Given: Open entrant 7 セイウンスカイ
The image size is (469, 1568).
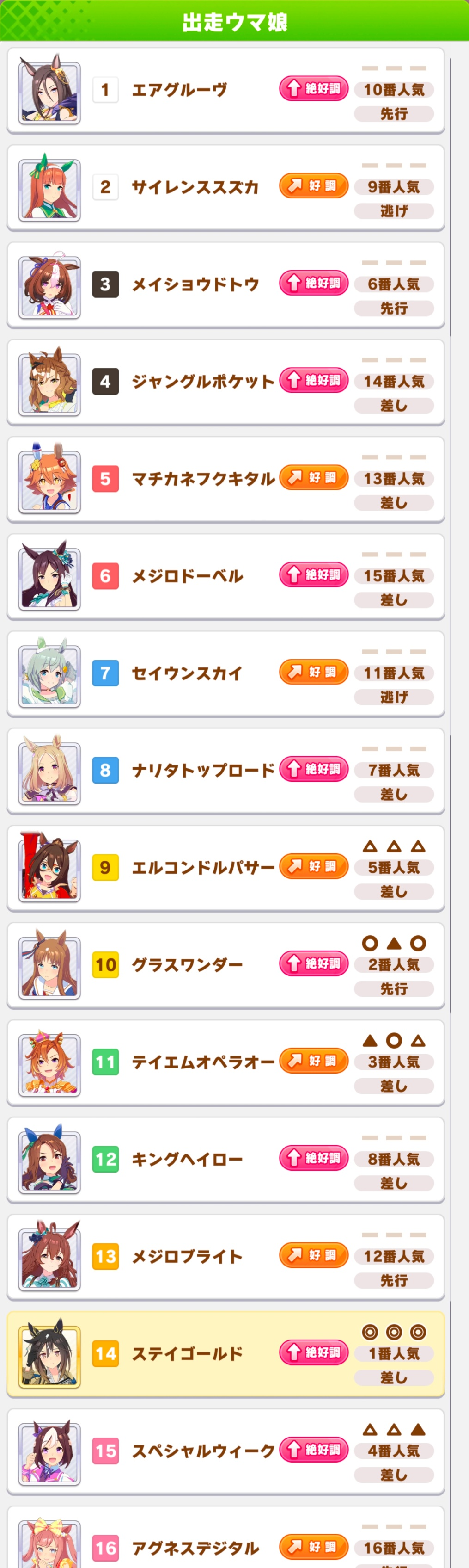Looking at the screenshot, I should (225, 673).
